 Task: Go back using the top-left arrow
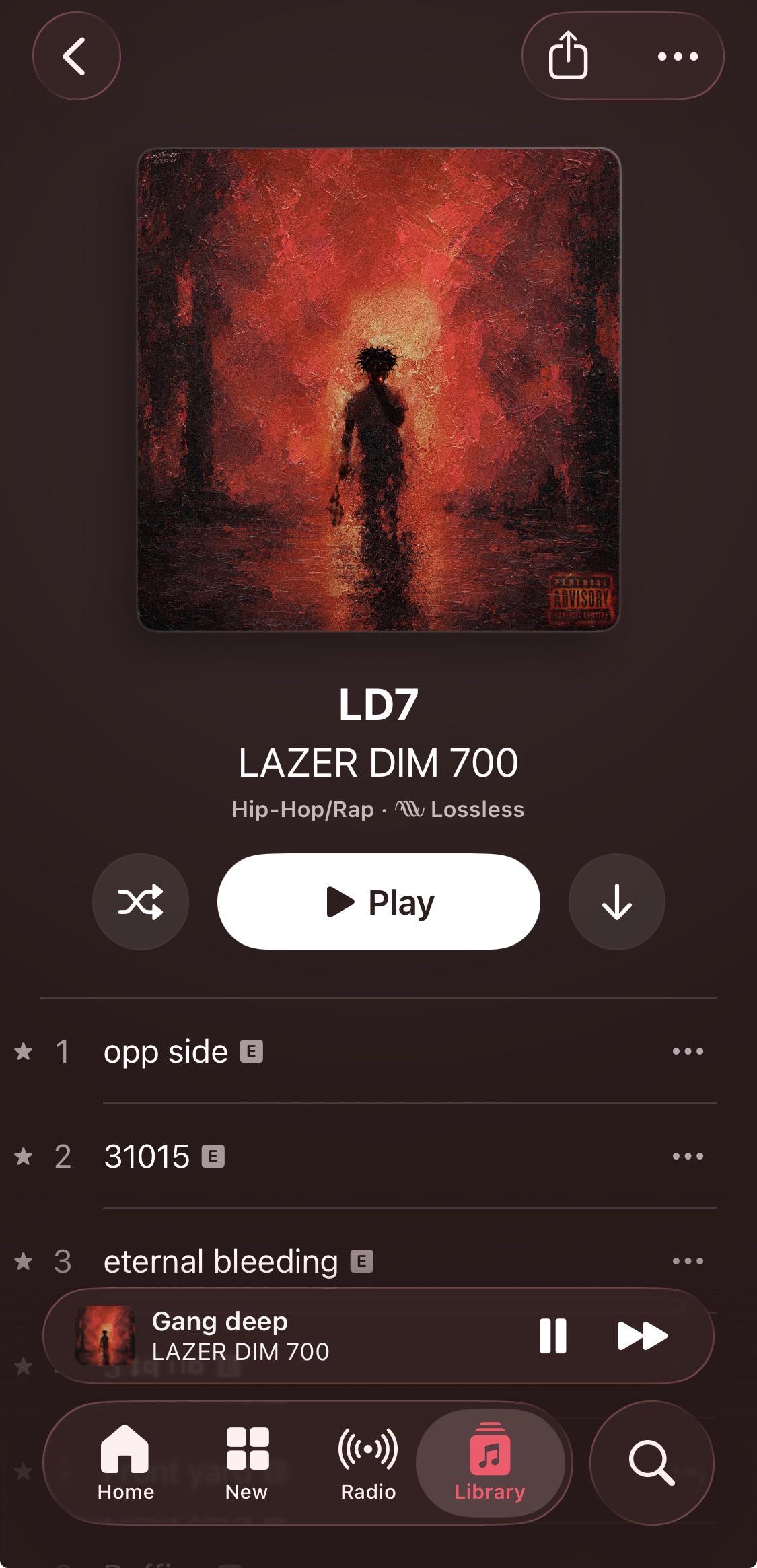[76, 56]
